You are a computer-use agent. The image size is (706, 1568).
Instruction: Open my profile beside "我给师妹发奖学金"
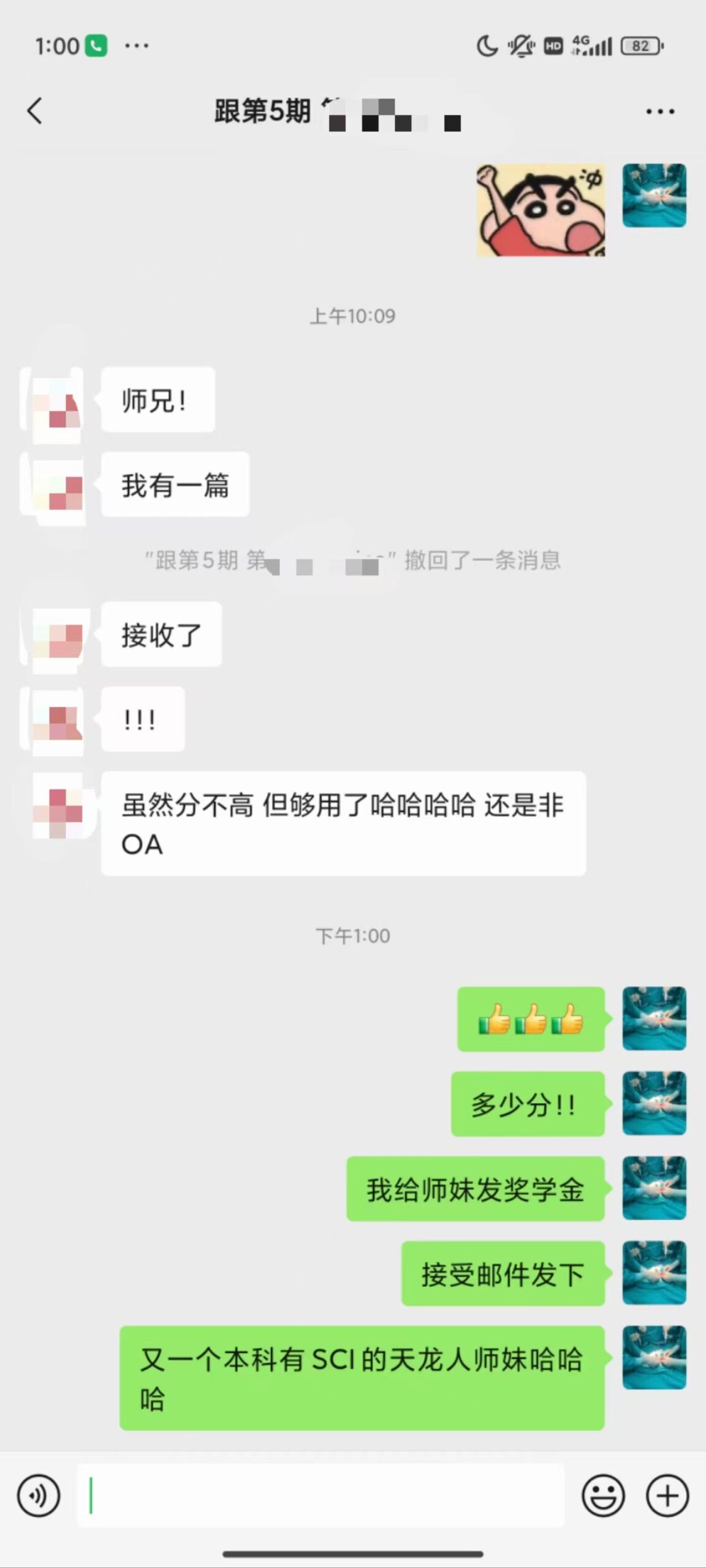(654, 1188)
